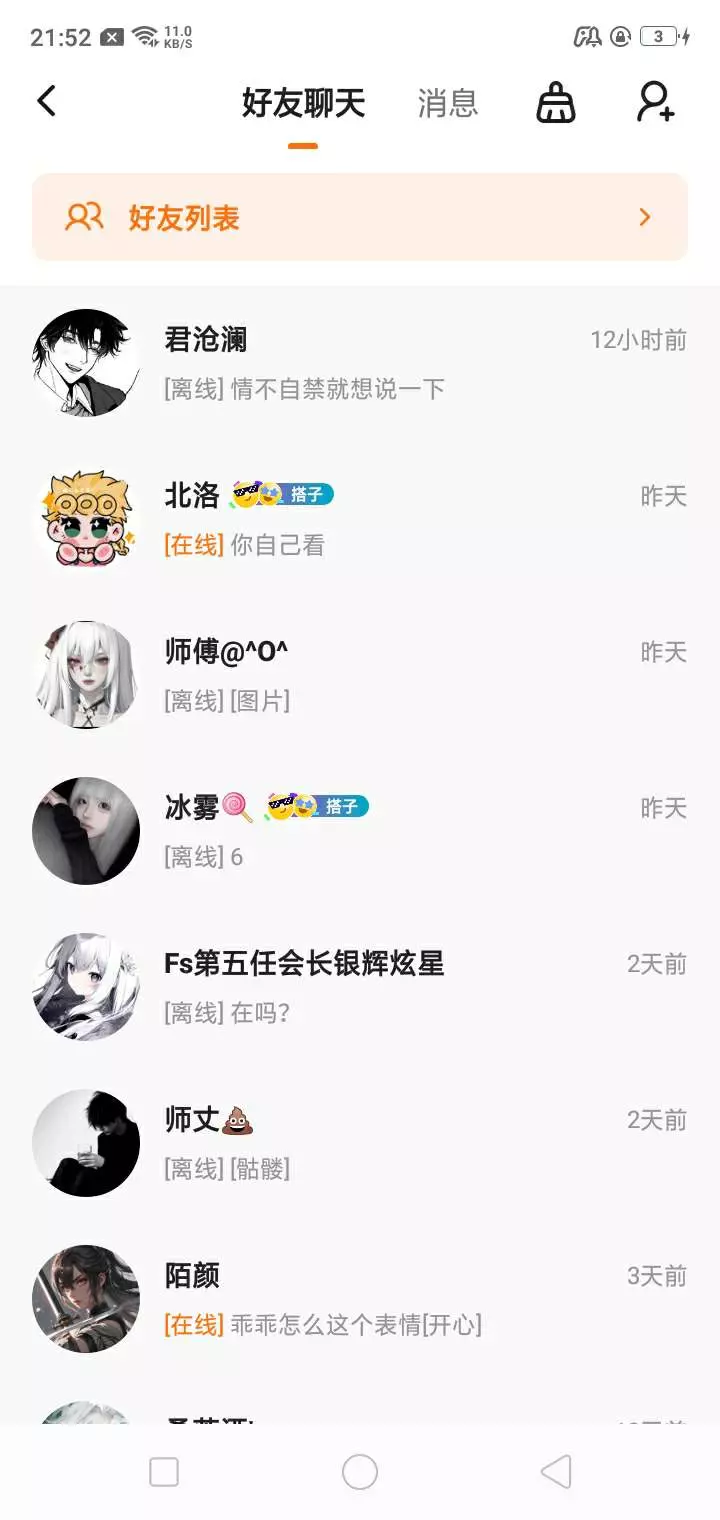
Task: Go back using the top-left arrow
Action: tap(46, 101)
